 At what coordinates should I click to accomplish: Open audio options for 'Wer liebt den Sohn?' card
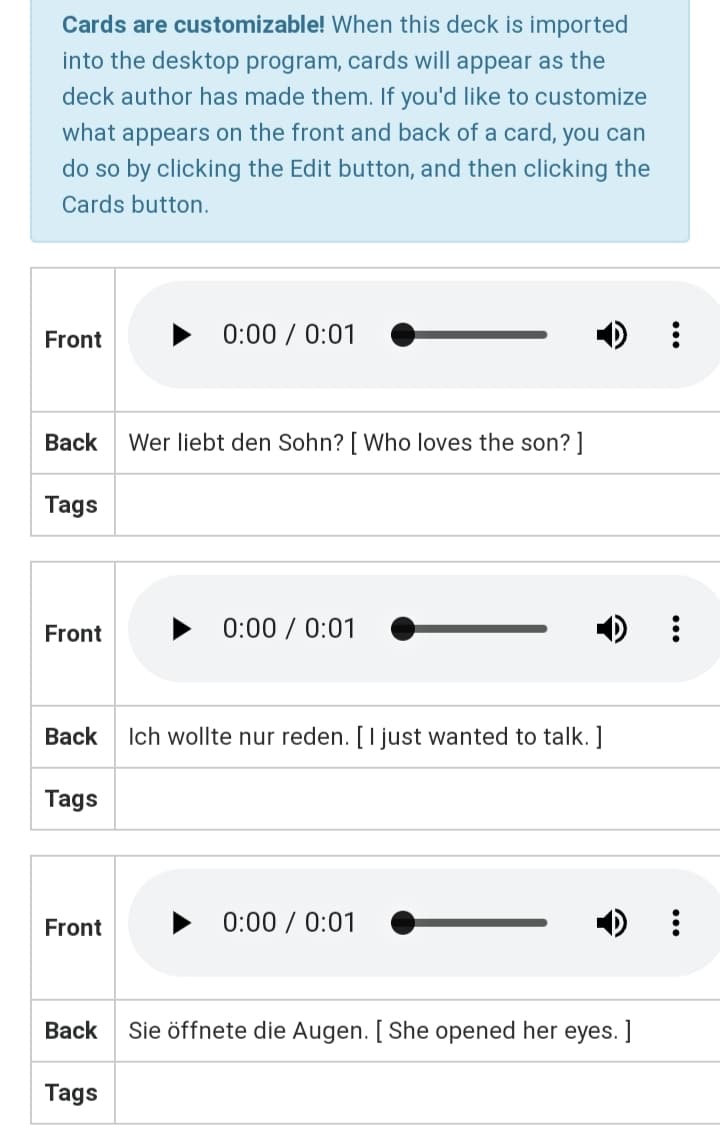pyautogui.click(x=677, y=335)
